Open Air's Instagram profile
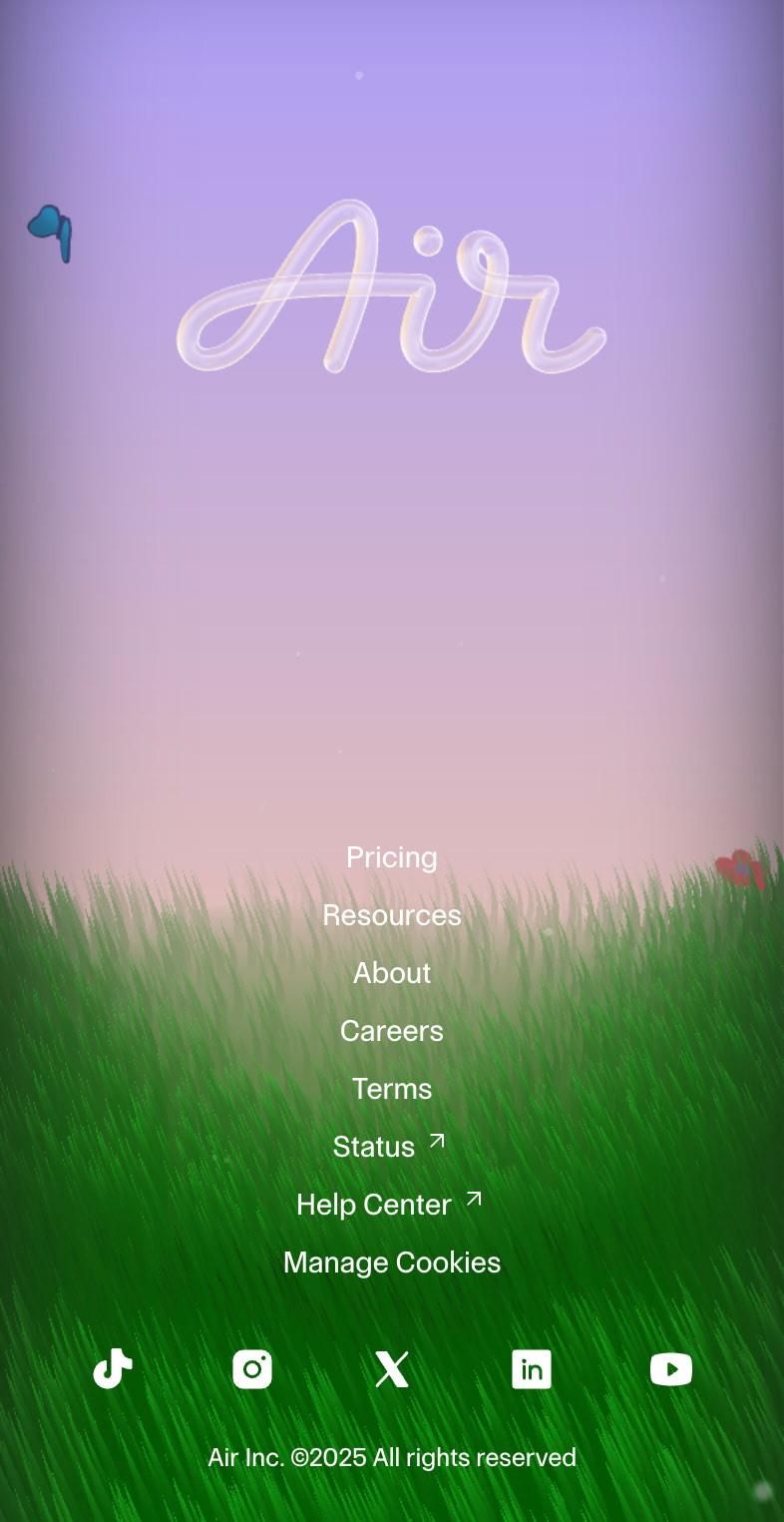 (252, 1368)
